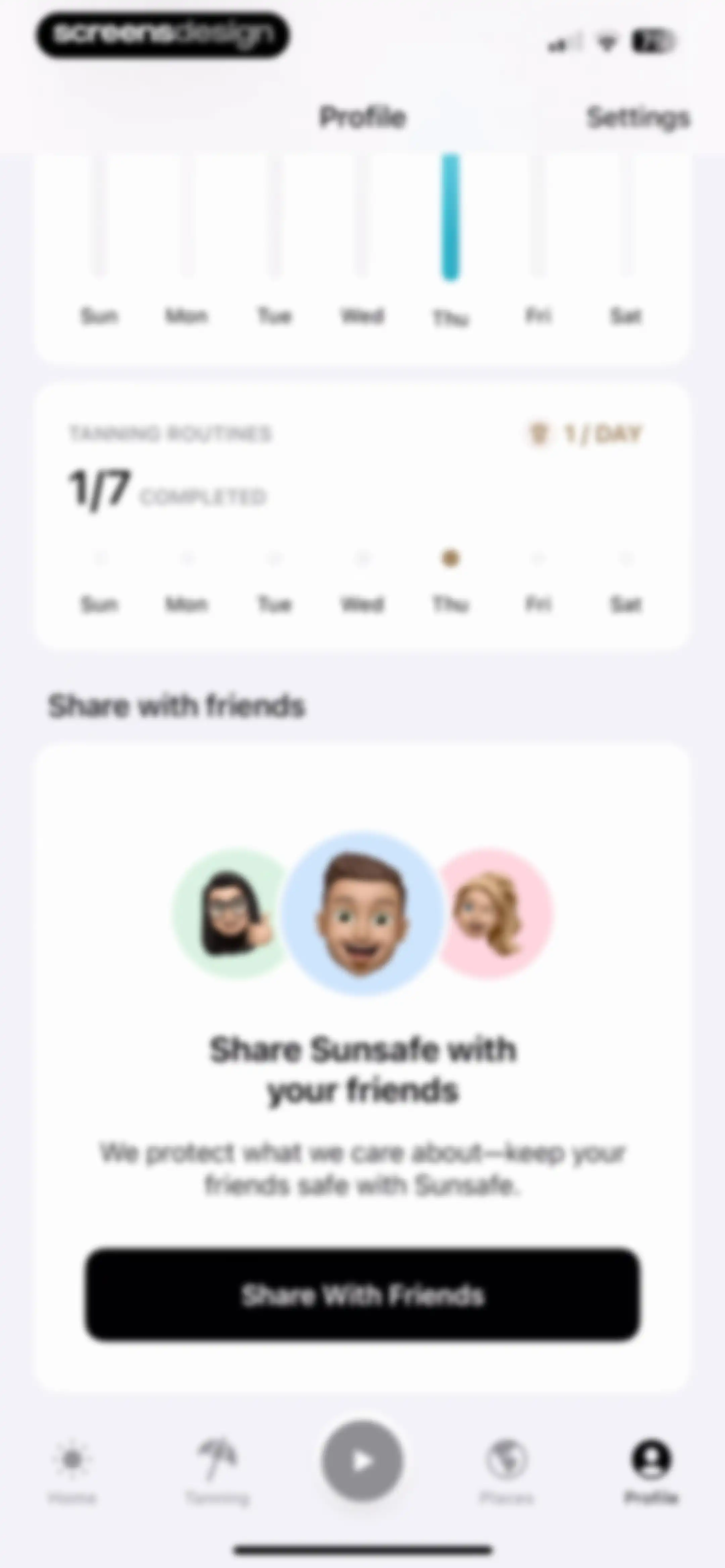725x1568 pixels.
Task: Open the Tanning Routines card
Action: point(362,517)
